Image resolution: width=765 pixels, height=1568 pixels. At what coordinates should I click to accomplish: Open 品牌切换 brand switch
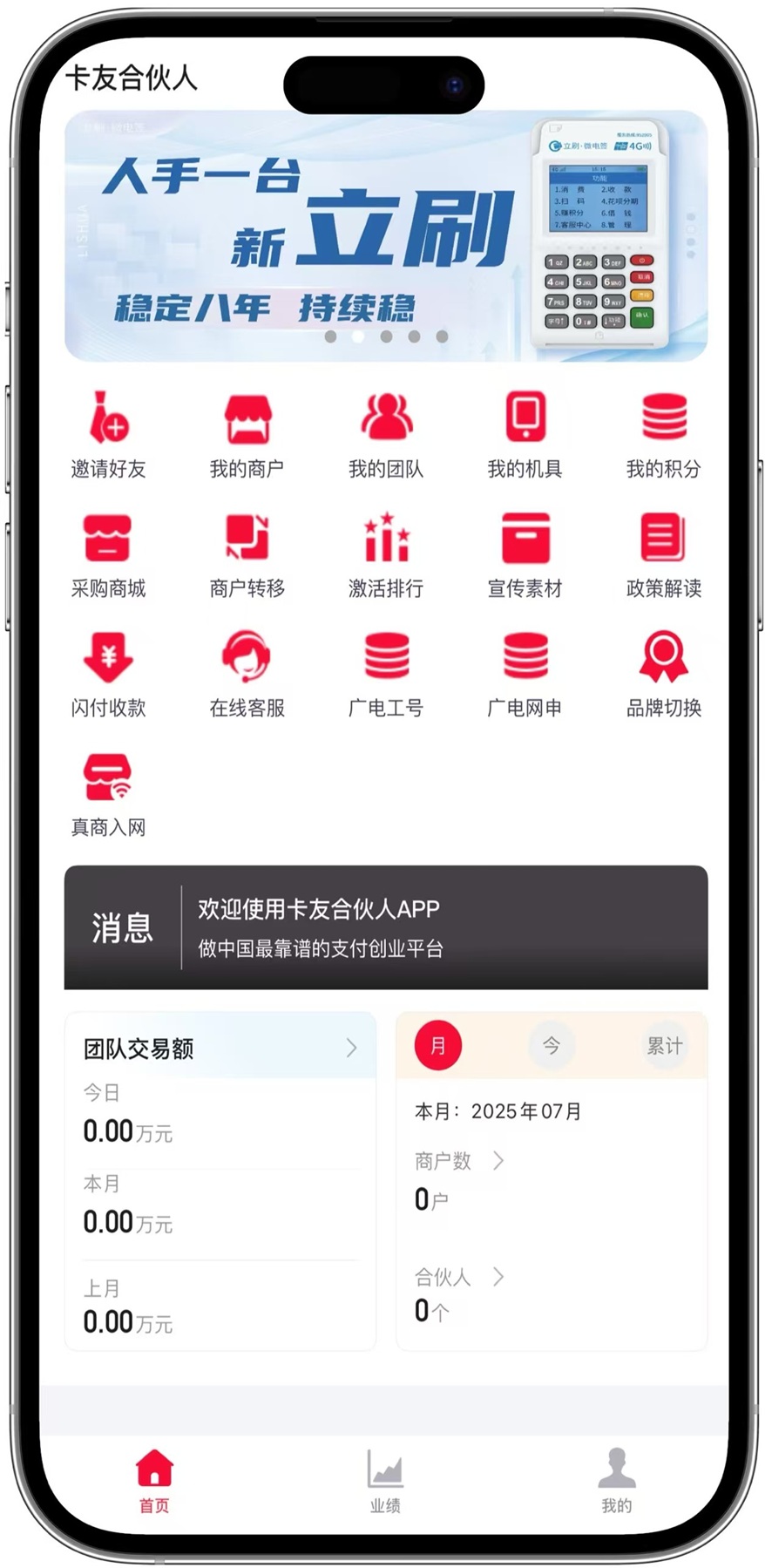(x=663, y=673)
